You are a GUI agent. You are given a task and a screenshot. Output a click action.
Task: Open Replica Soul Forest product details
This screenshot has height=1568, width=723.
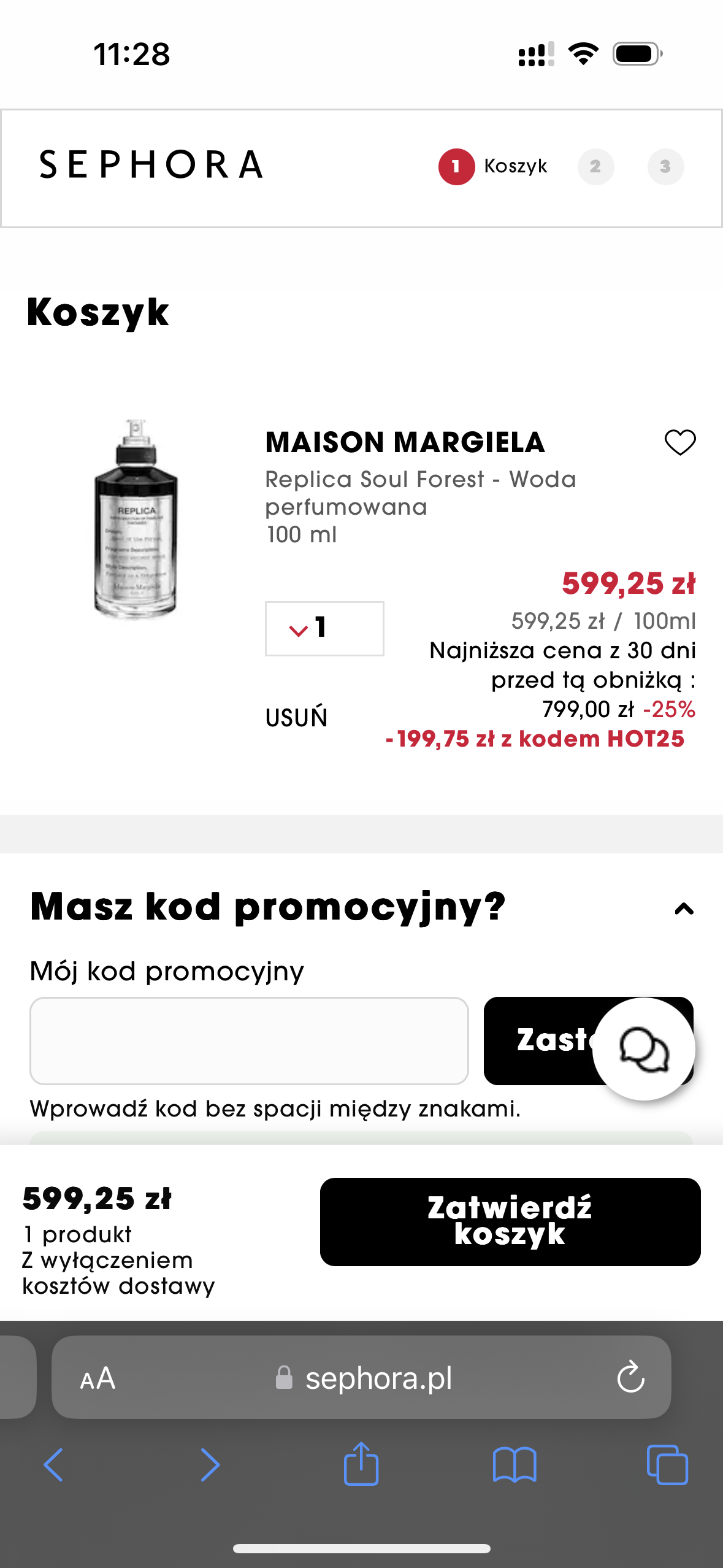click(420, 493)
